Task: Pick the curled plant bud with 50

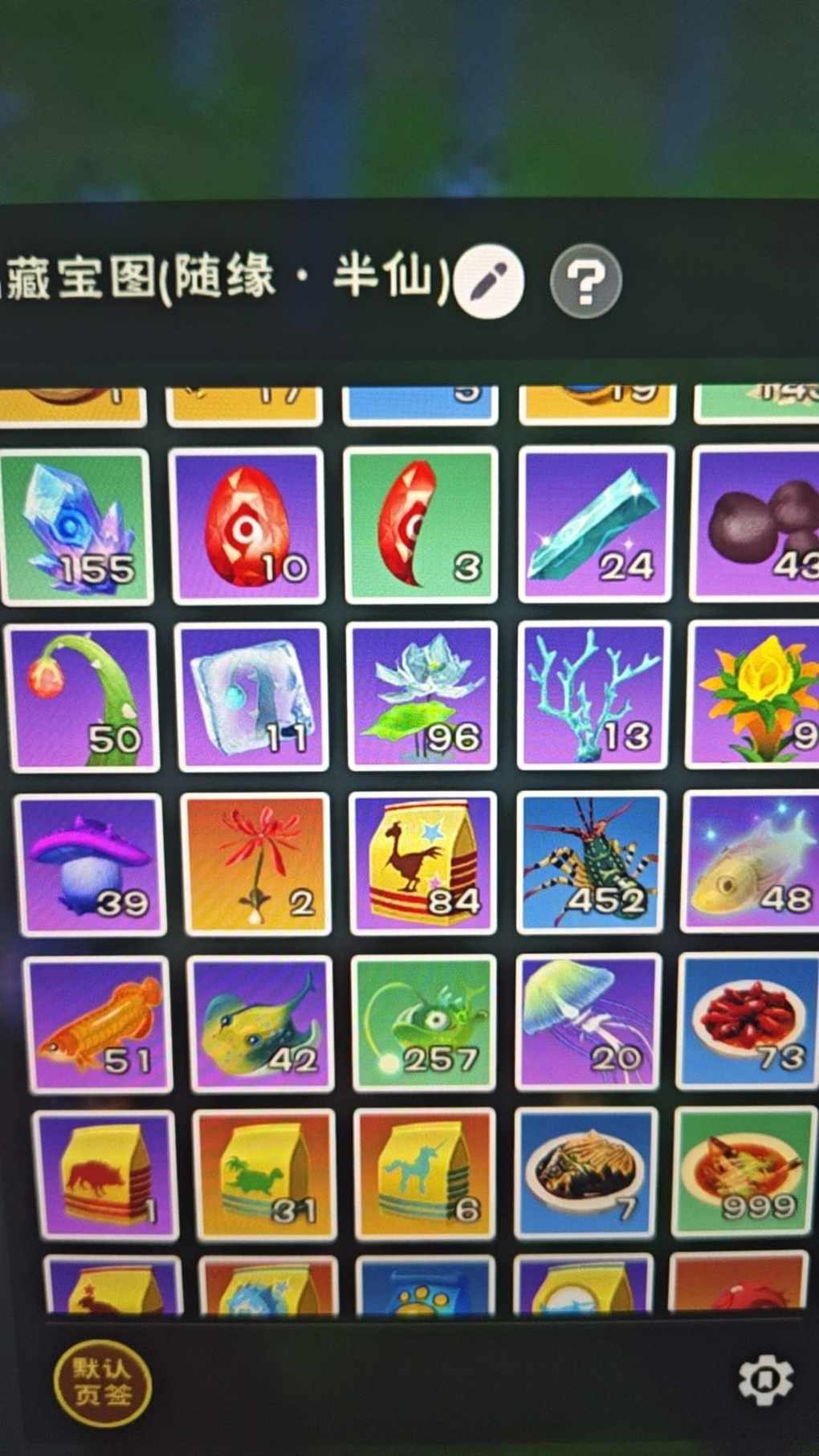Action: 83,696
